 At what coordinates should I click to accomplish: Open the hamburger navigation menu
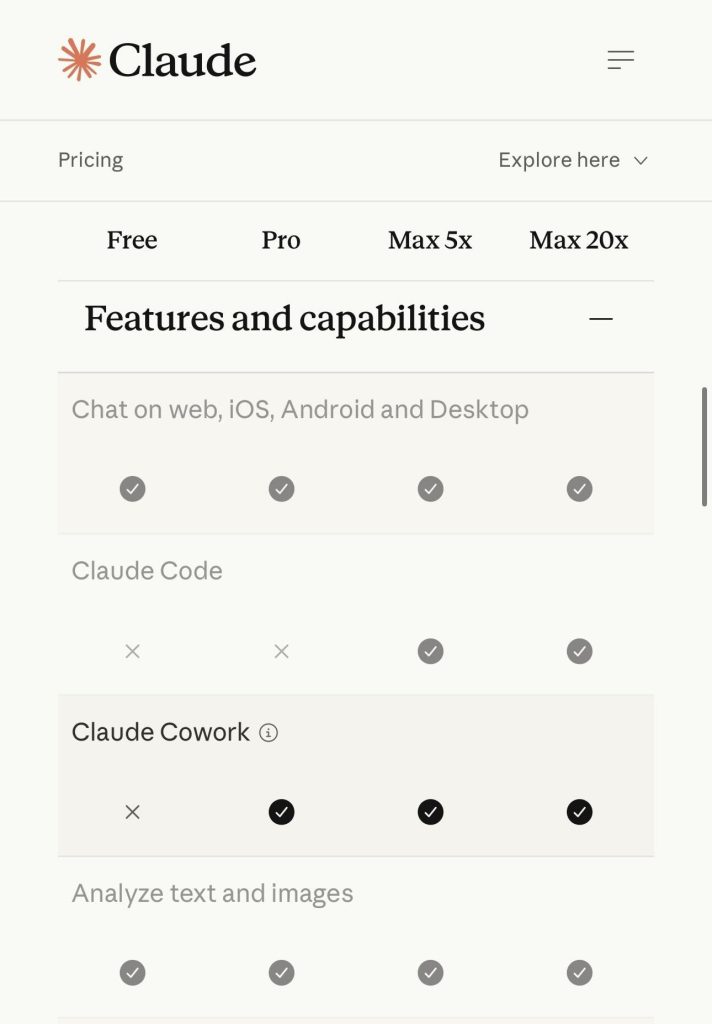coord(621,60)
